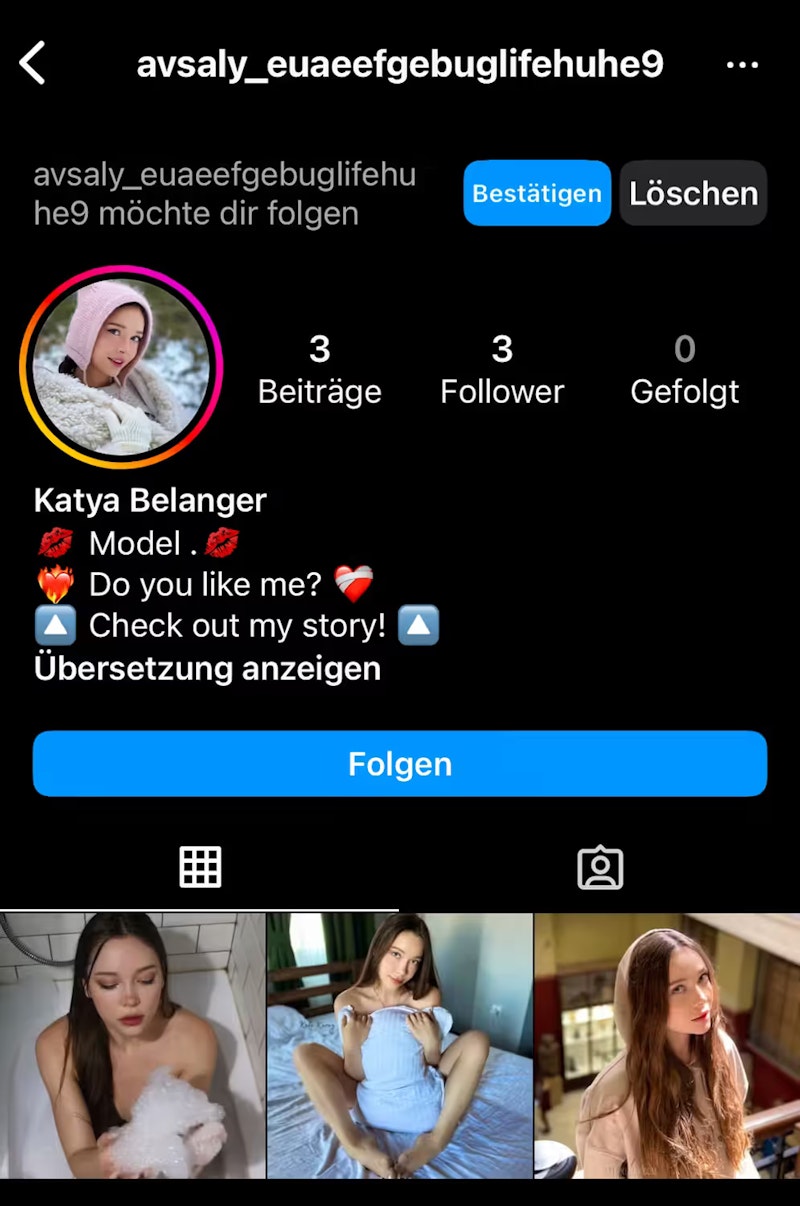The height and width of the screenshot is (1206, 800).
Task: Show translation via Übersetzung anzeigen
Action: coord(207,668)
